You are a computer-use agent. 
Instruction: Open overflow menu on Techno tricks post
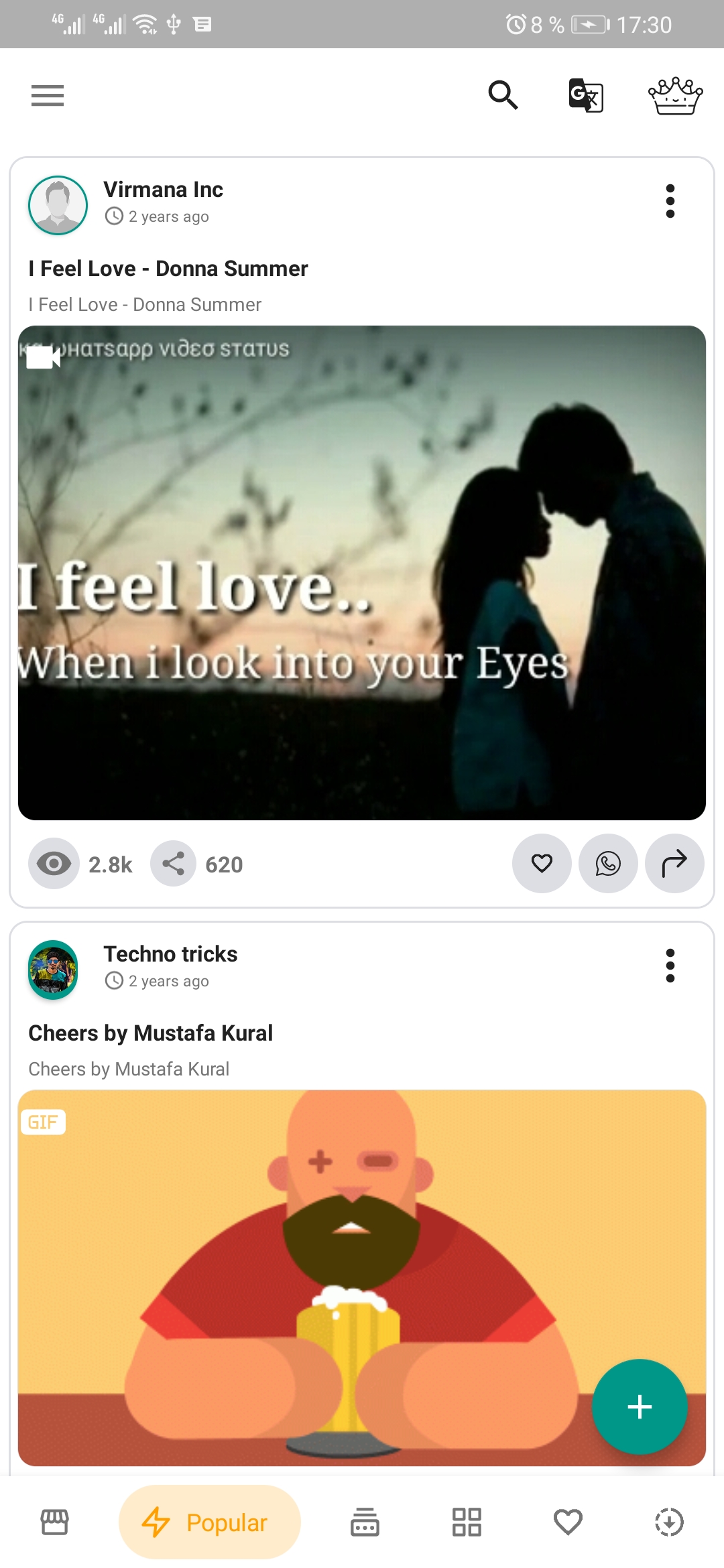pyautogui.click(x=670, y=966)
